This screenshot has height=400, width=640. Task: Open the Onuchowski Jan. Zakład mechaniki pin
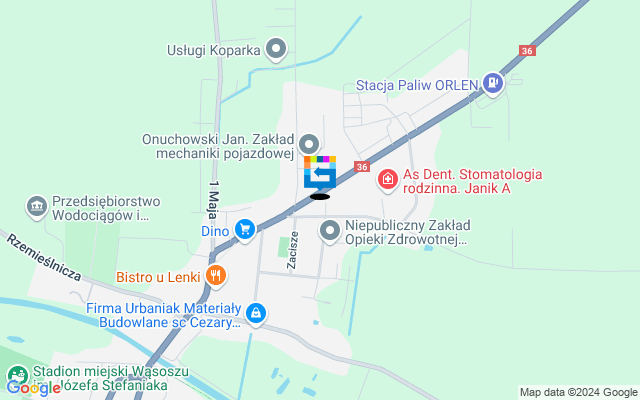click(x=309, y=146)
